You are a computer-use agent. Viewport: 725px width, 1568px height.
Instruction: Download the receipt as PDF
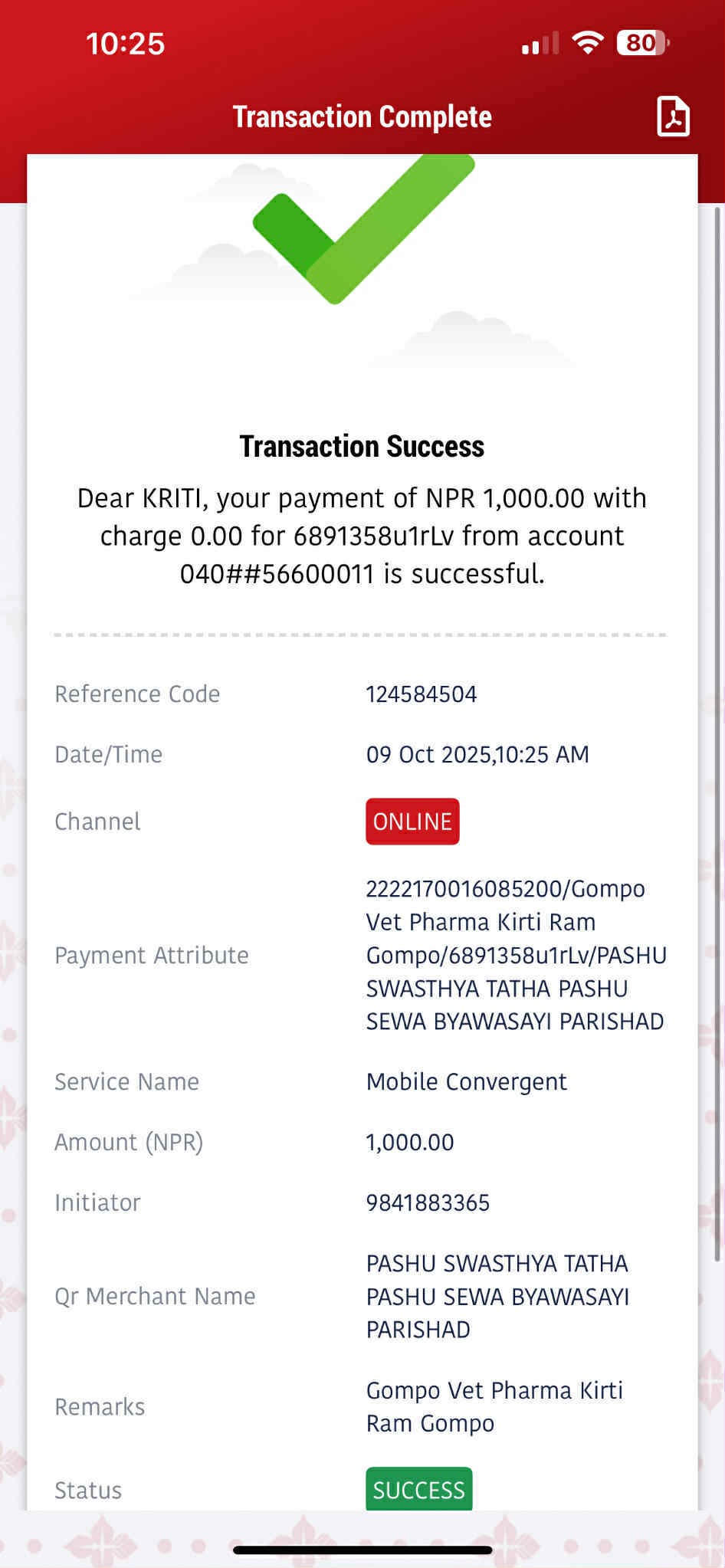[x=673, y=117]
